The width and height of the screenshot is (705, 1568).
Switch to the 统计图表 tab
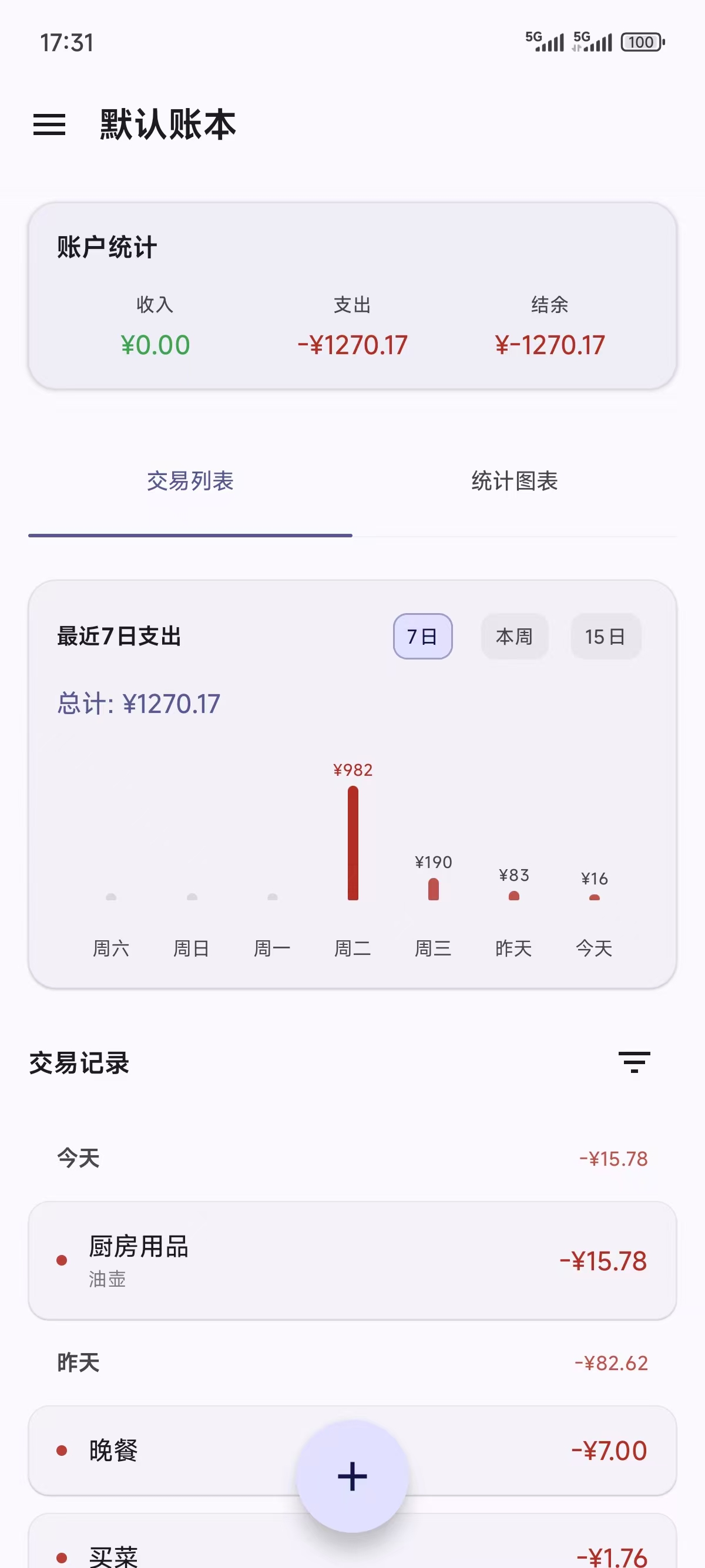(515, 481)
